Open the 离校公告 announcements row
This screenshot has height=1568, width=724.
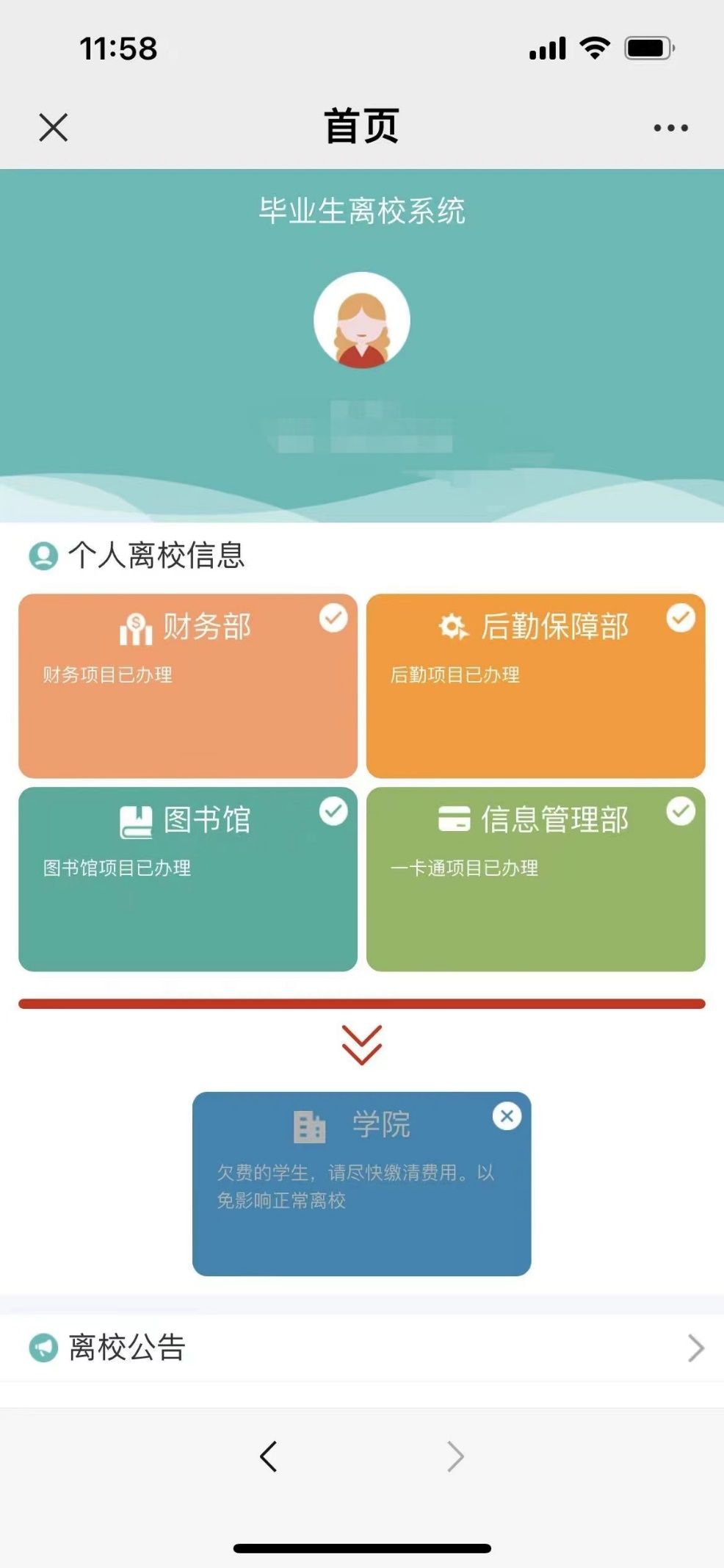362,1348
